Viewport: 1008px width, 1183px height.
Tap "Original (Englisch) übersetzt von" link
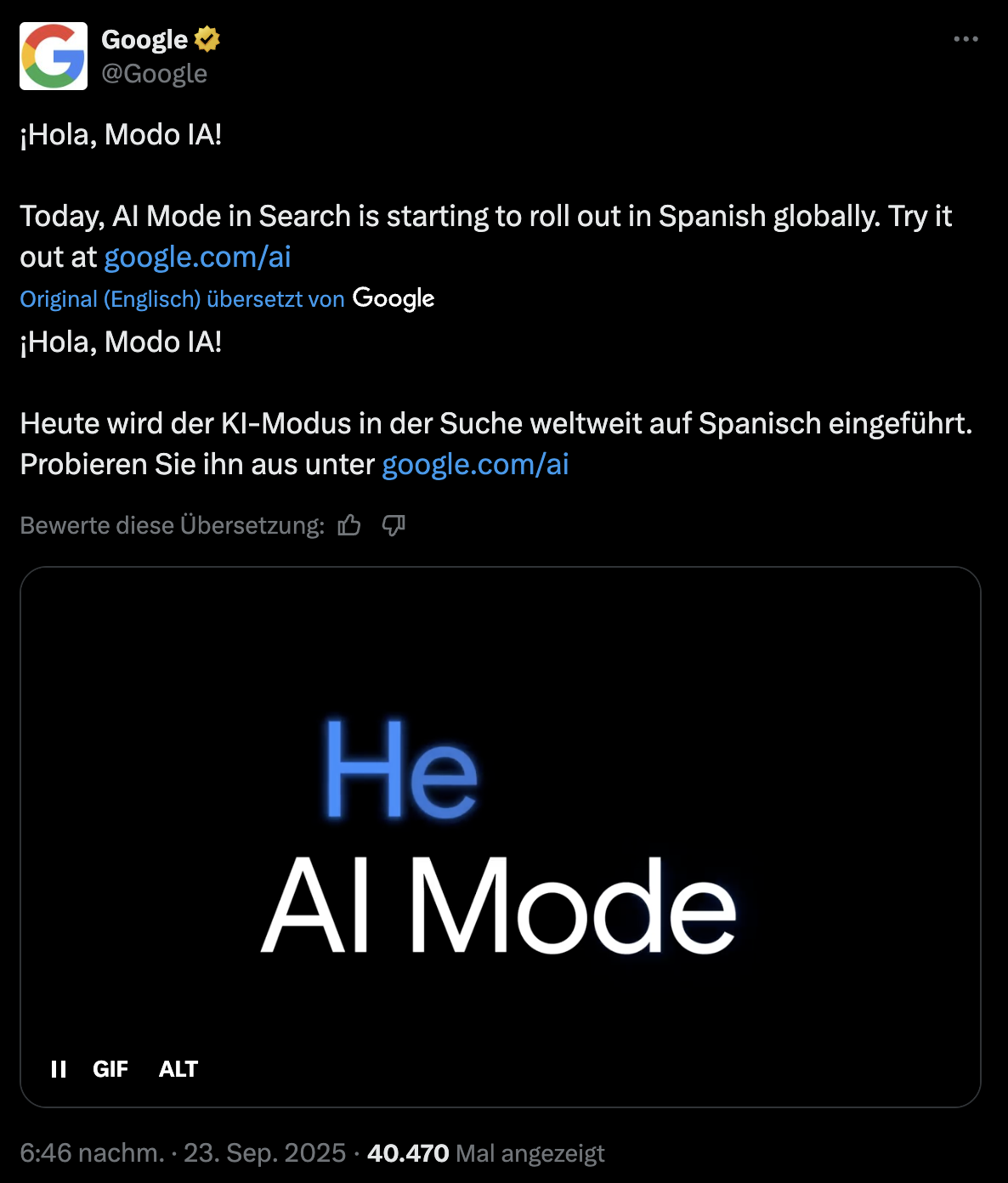(182, 299)
